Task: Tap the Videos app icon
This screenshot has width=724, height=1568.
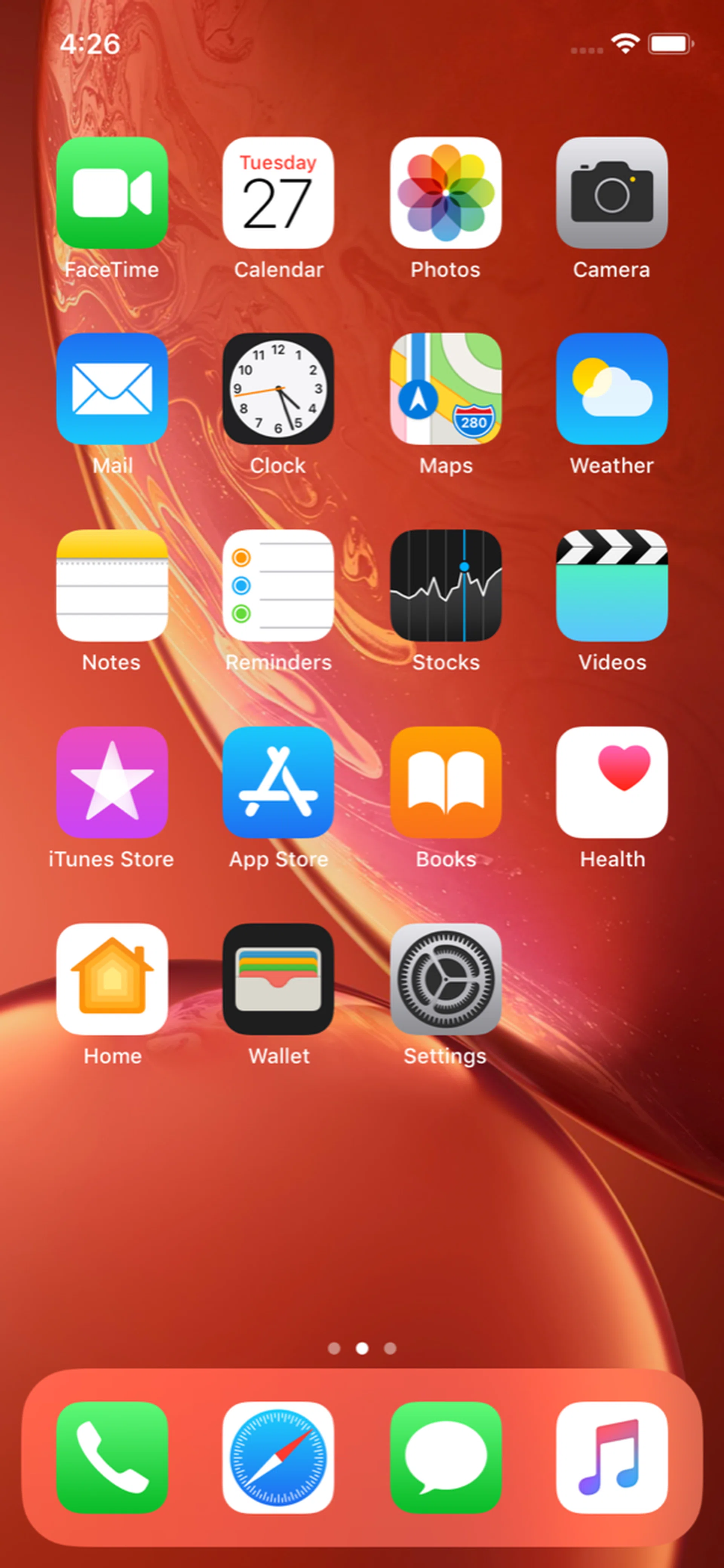Action: coord(612,585)
